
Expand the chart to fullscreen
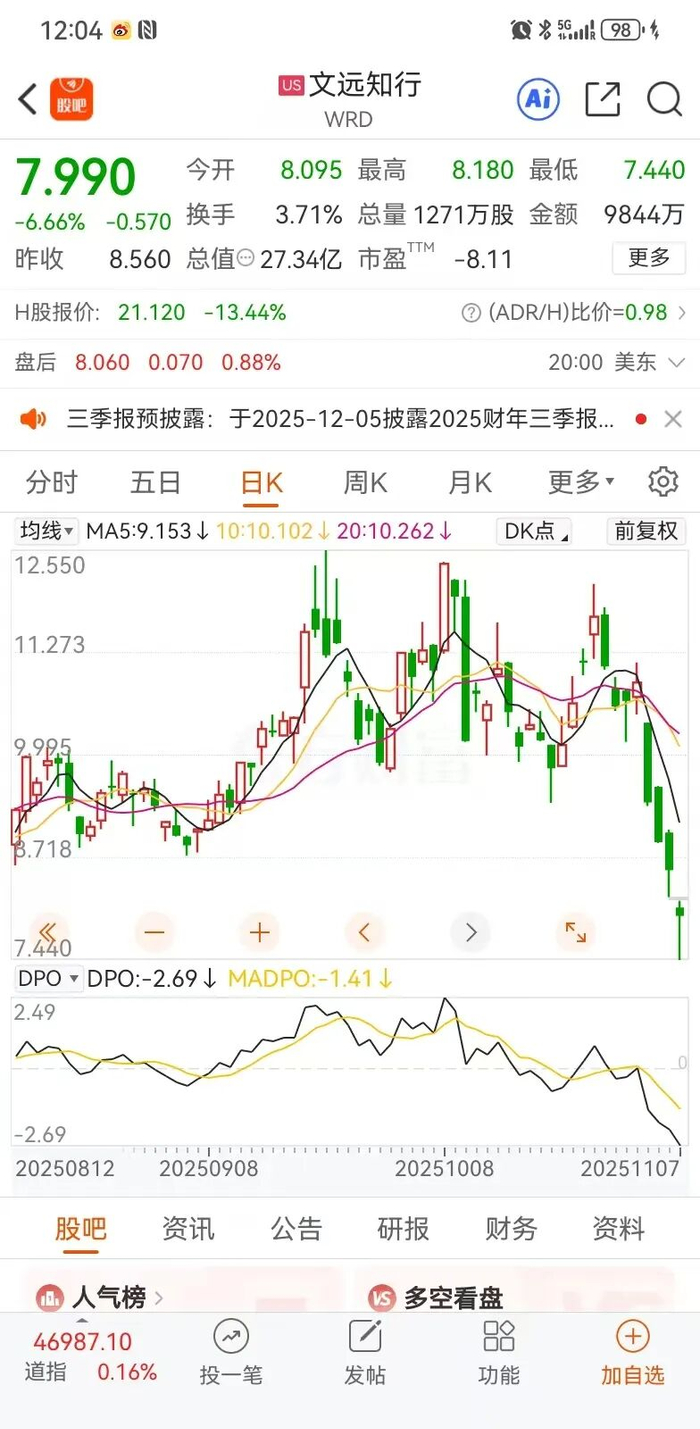click(x=576, y=933)
